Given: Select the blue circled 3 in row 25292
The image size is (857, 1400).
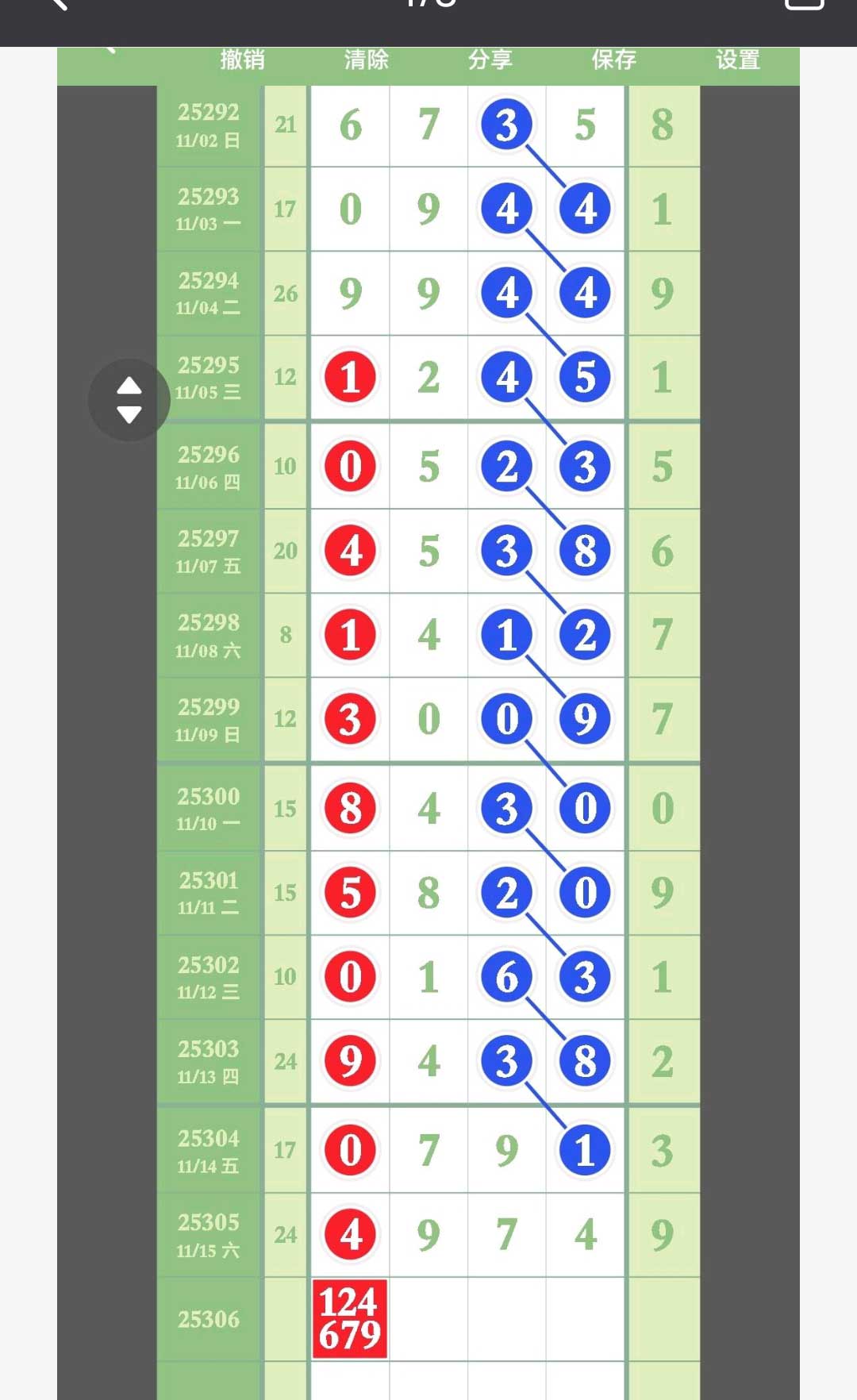Looking at the screenshot, I should coord(508,124).
